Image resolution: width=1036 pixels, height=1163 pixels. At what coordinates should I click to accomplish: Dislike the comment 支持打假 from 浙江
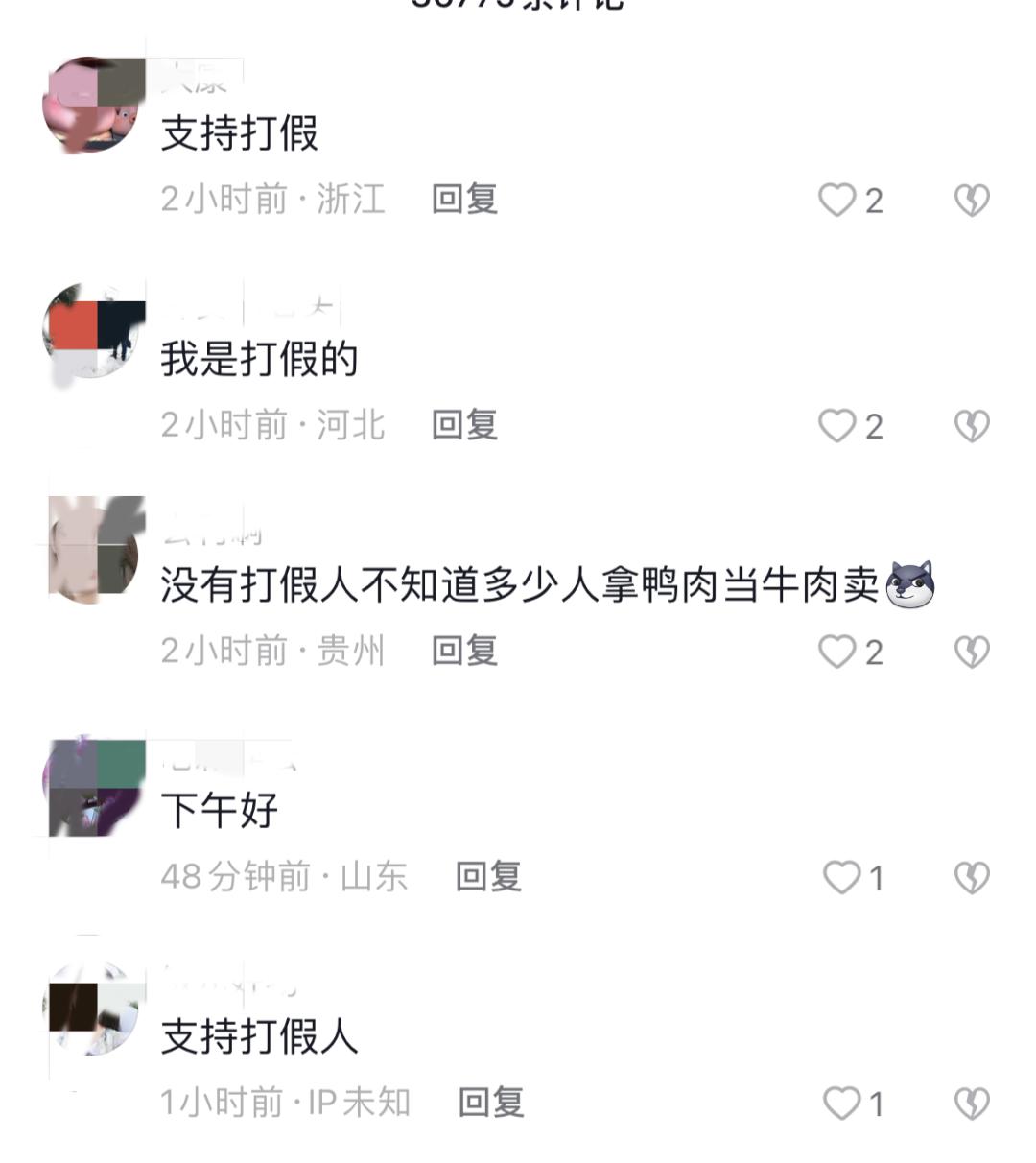[971, 201]
